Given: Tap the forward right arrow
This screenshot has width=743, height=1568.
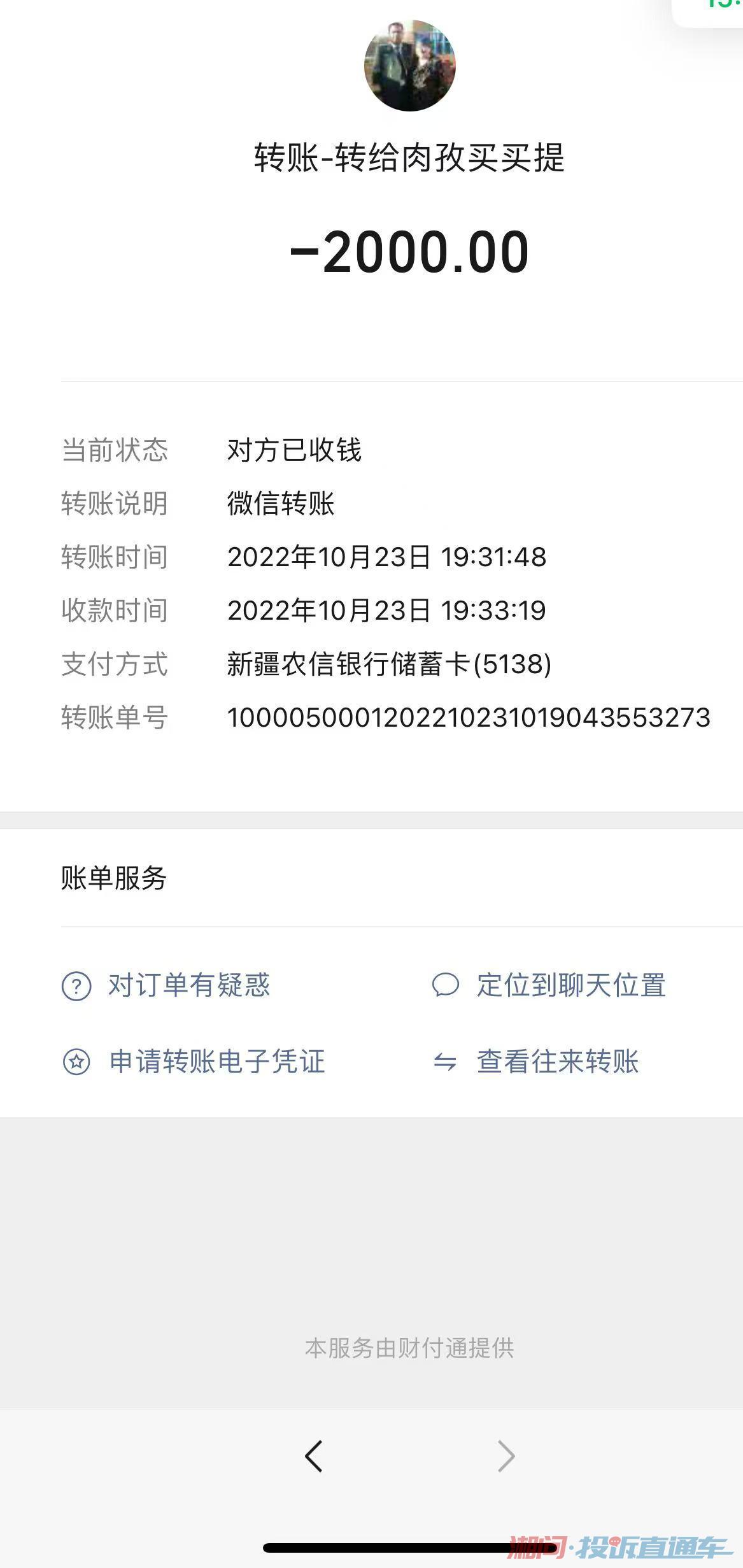Looking at the screenshot, I should (506, 1456).
